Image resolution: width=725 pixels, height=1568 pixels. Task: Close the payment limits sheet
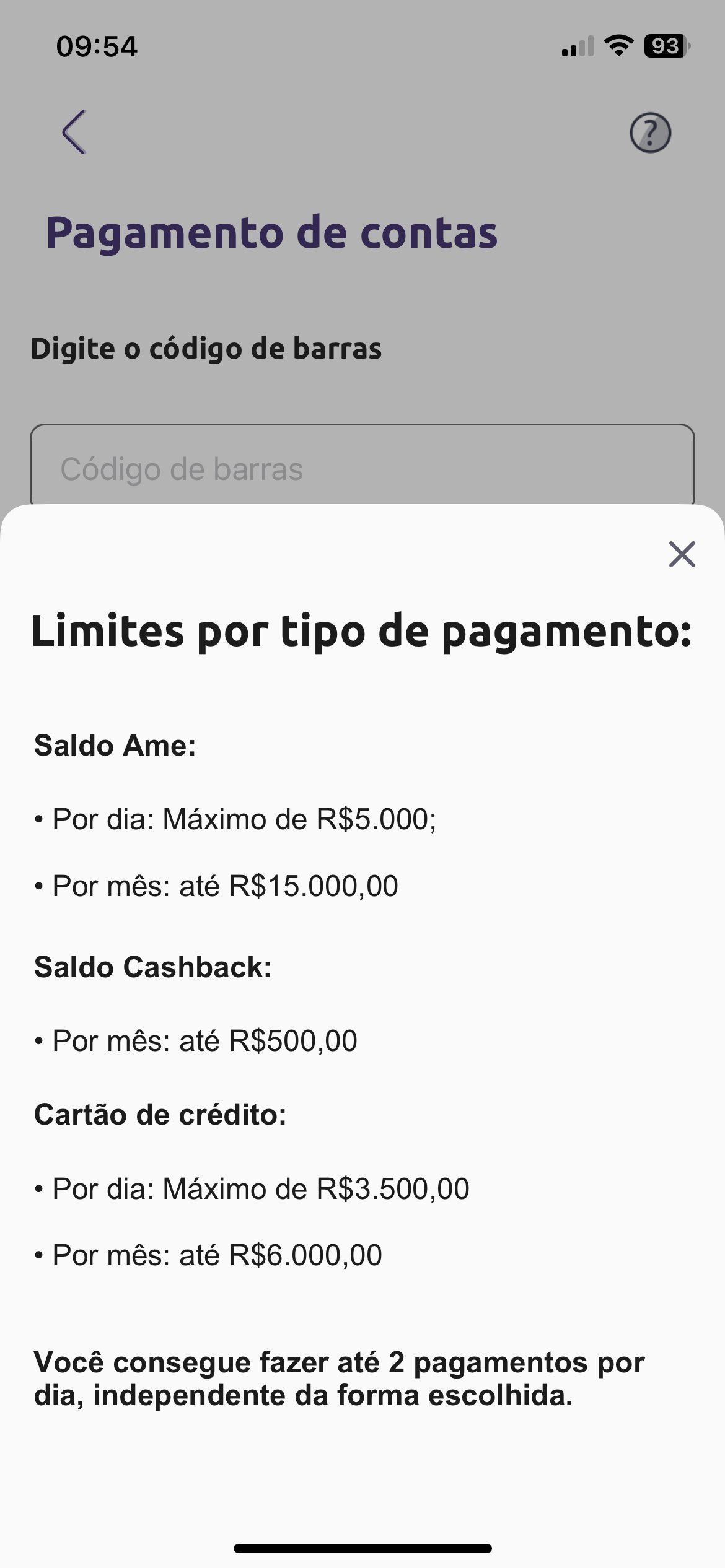point(682,554)
